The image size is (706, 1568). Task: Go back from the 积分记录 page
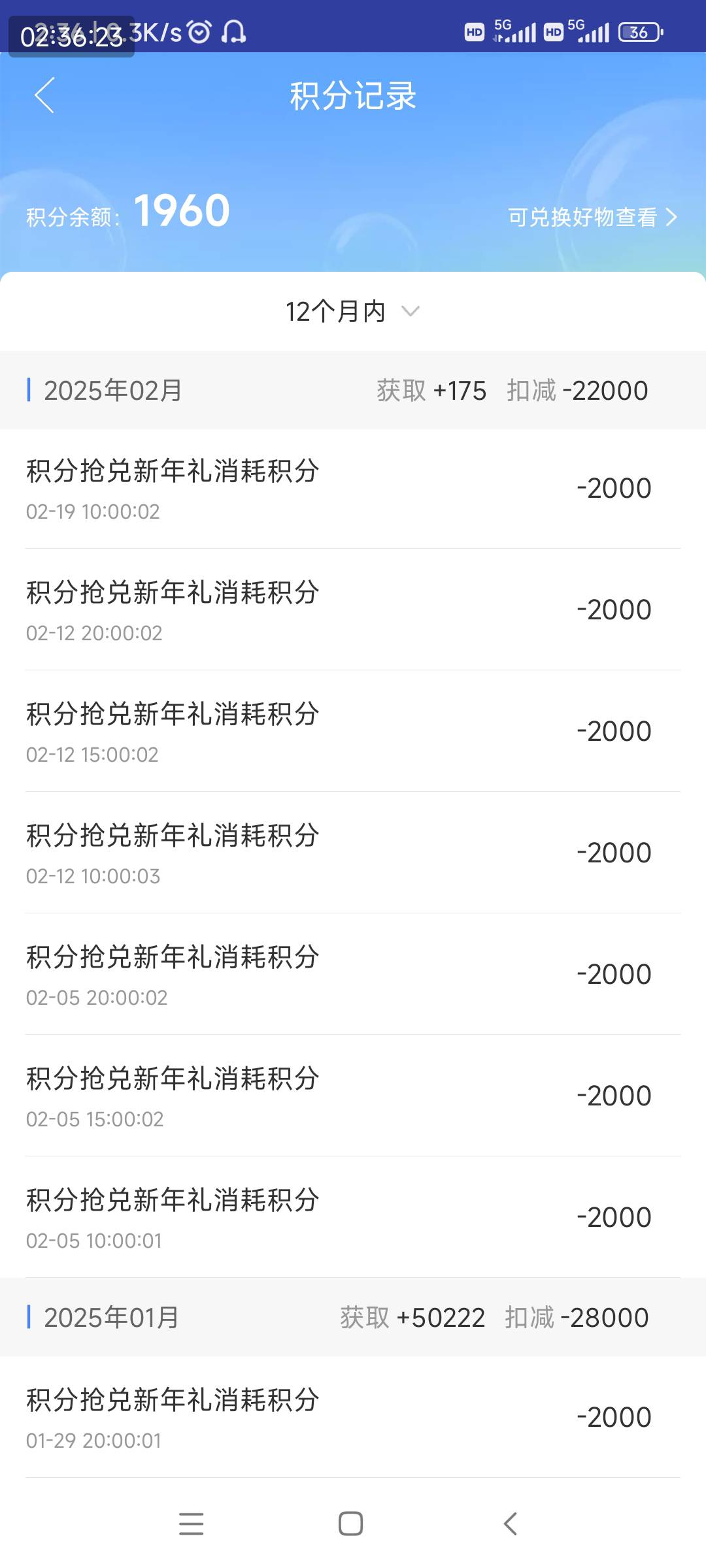[x=44, y=95]
